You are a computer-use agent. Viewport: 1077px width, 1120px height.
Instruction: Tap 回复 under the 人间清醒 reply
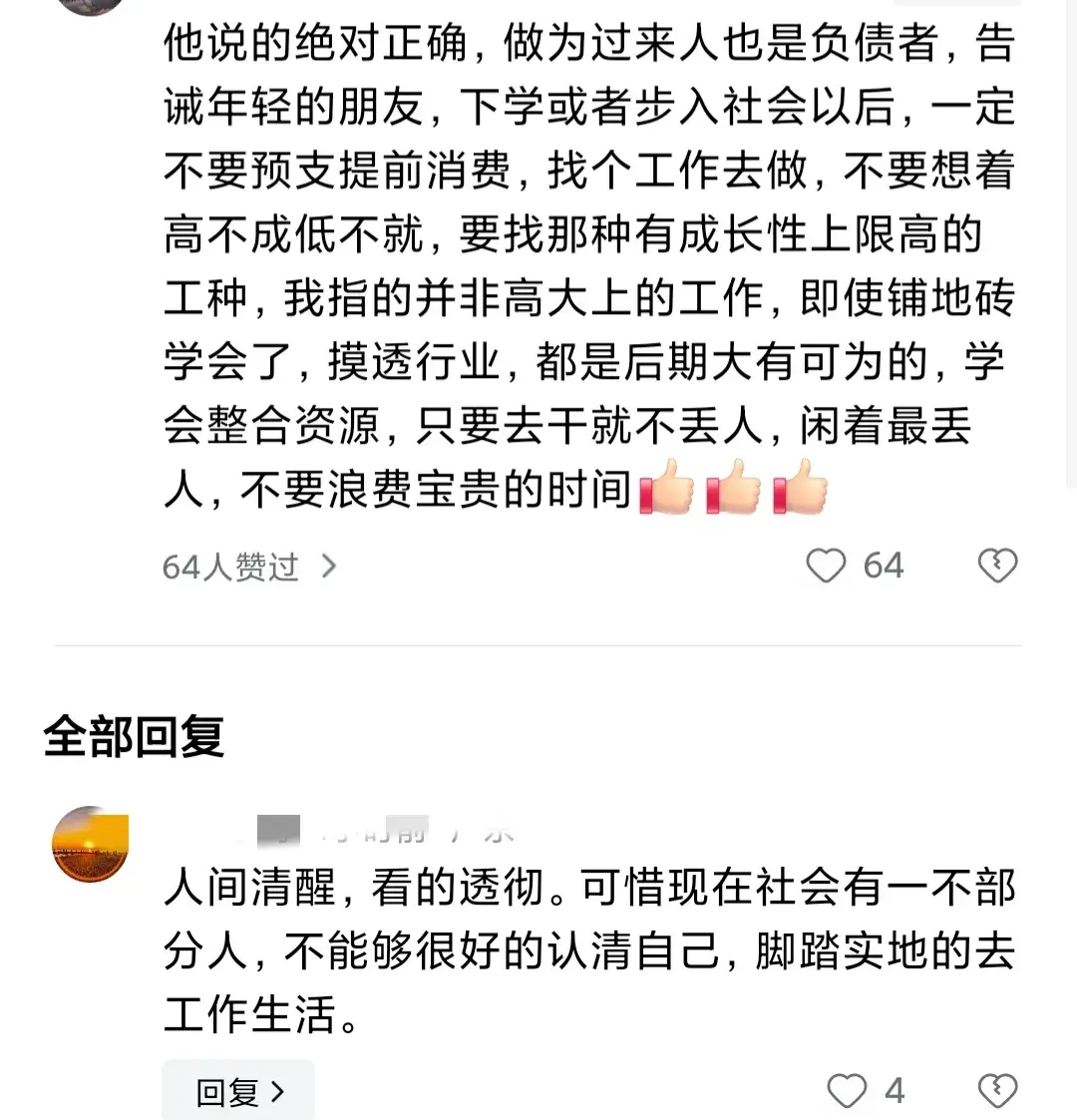point(238,1092)
